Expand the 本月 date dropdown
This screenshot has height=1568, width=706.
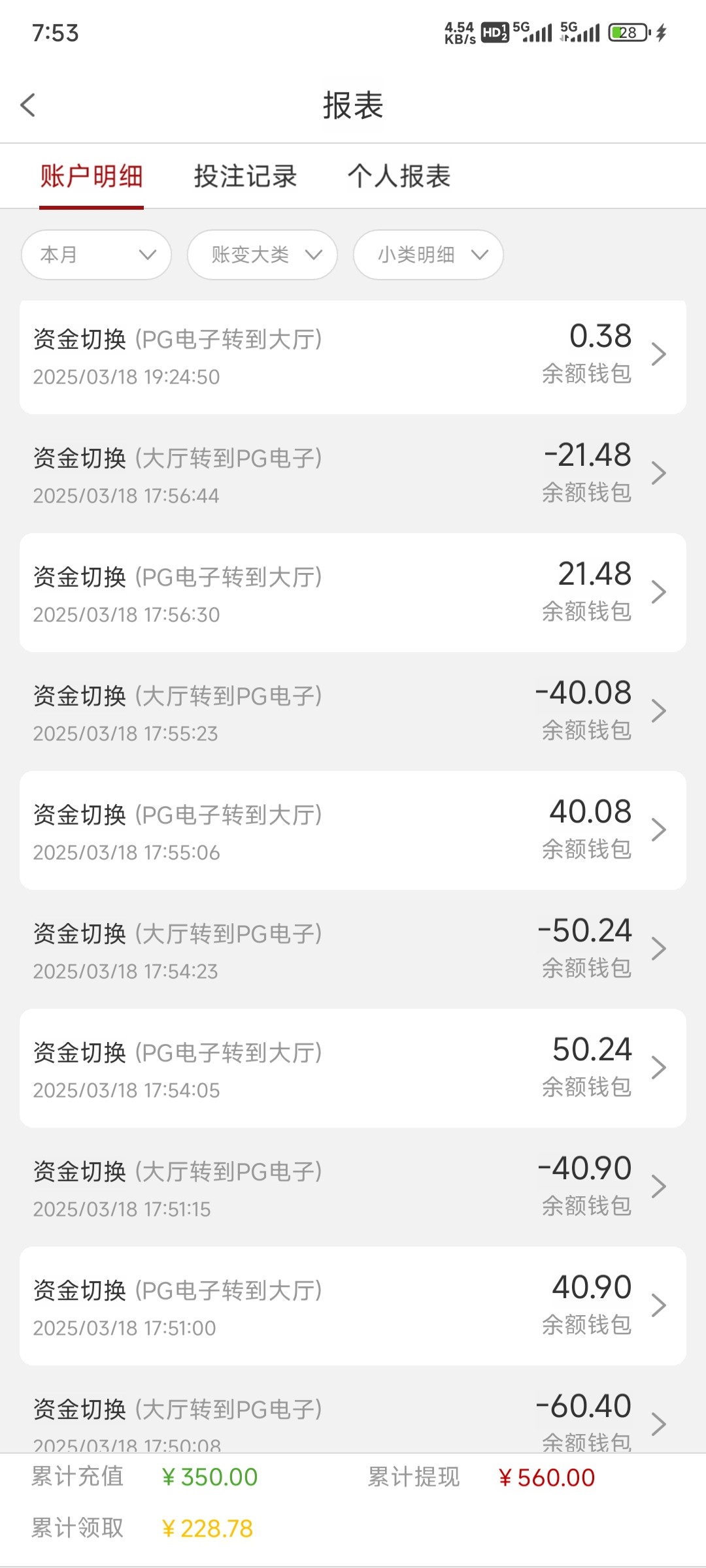(x=97, y=255)
